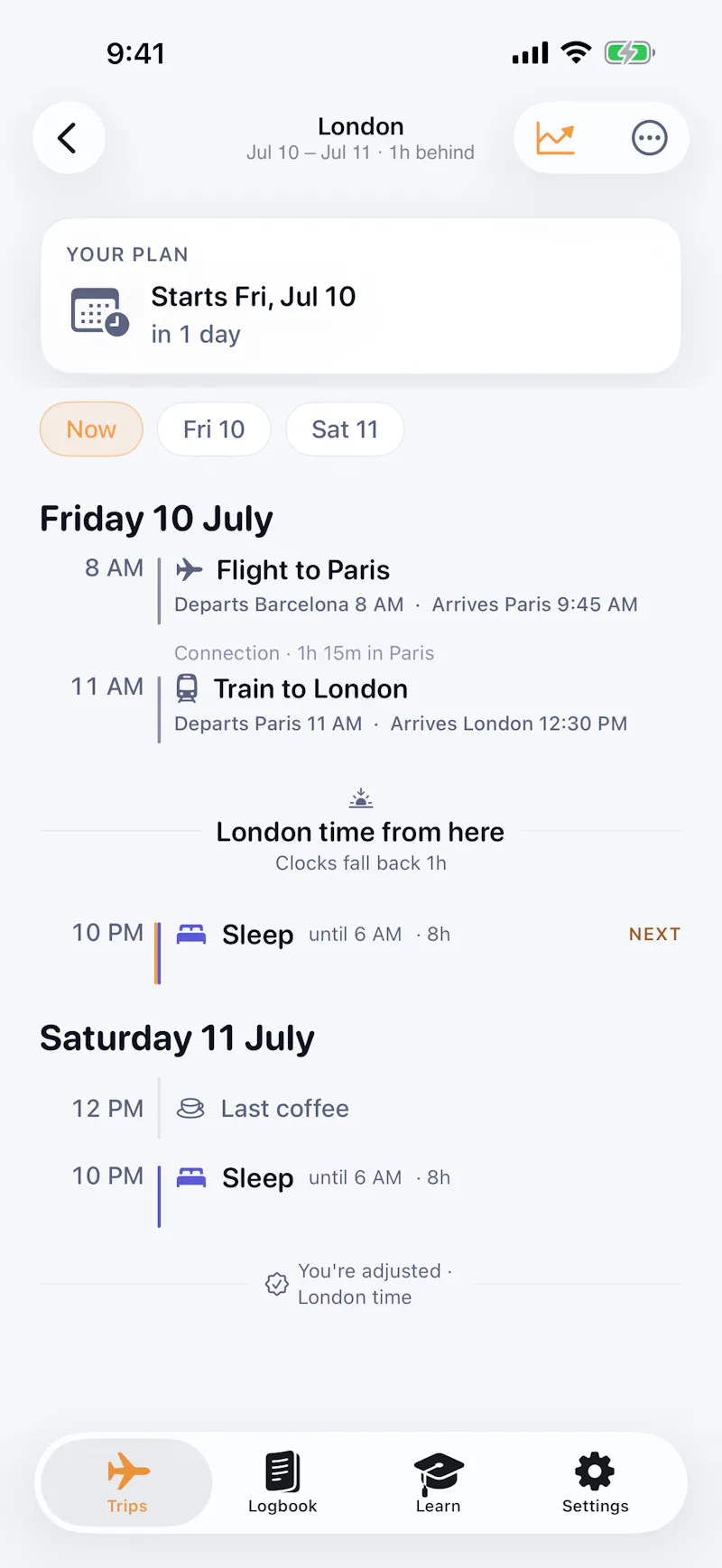Open the more options ellipsis menu
Image resolution: width=722 pixels, height=1568 pixels.
point(649,138)
